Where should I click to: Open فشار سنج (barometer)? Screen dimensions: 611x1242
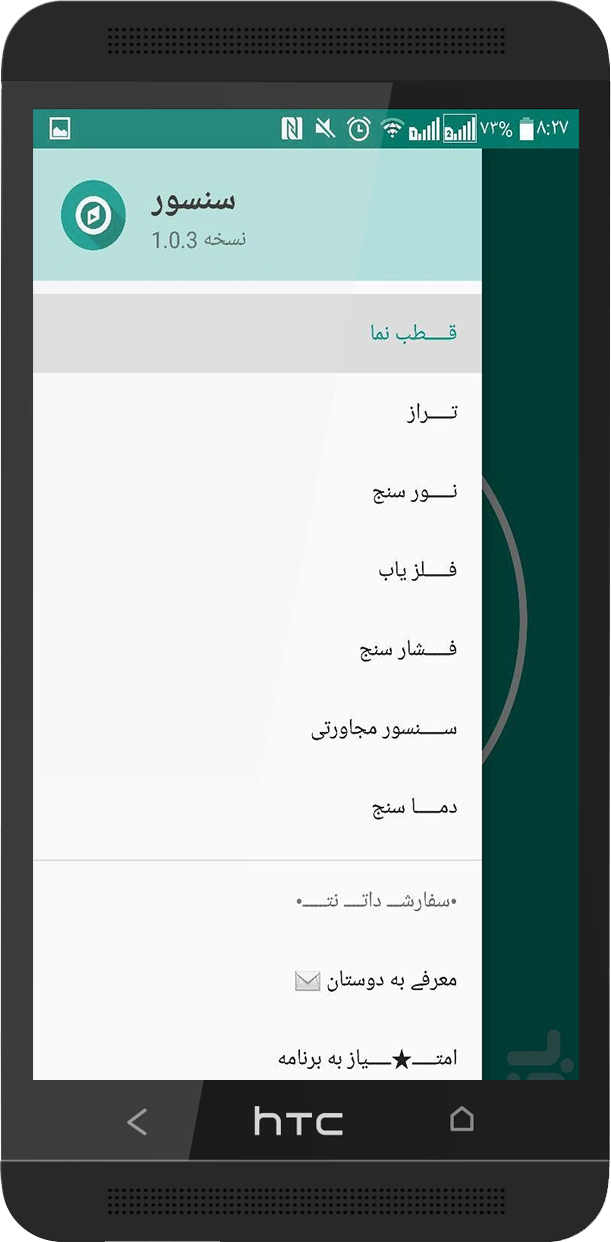pos(257,649)
